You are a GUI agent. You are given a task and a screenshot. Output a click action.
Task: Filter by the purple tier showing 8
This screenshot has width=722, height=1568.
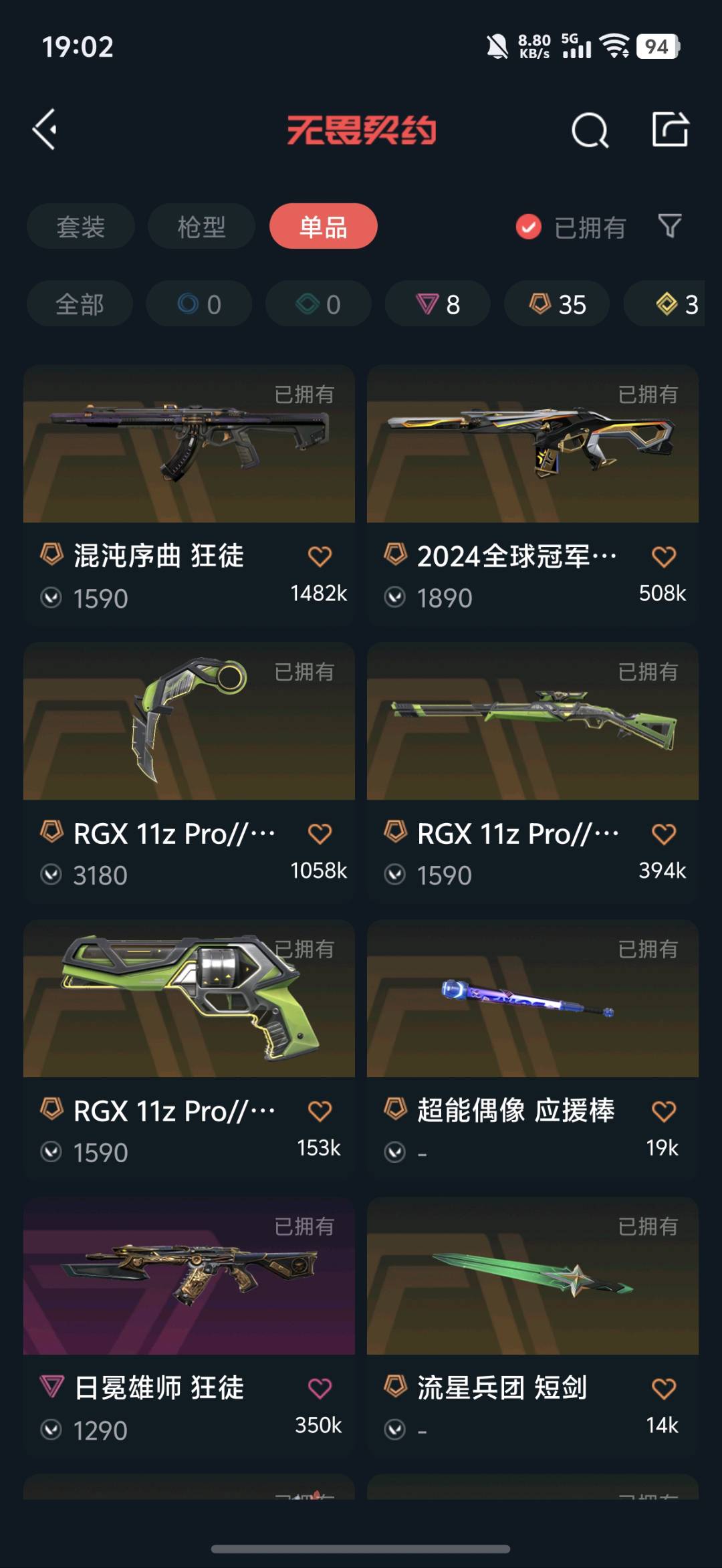[437, 304]
